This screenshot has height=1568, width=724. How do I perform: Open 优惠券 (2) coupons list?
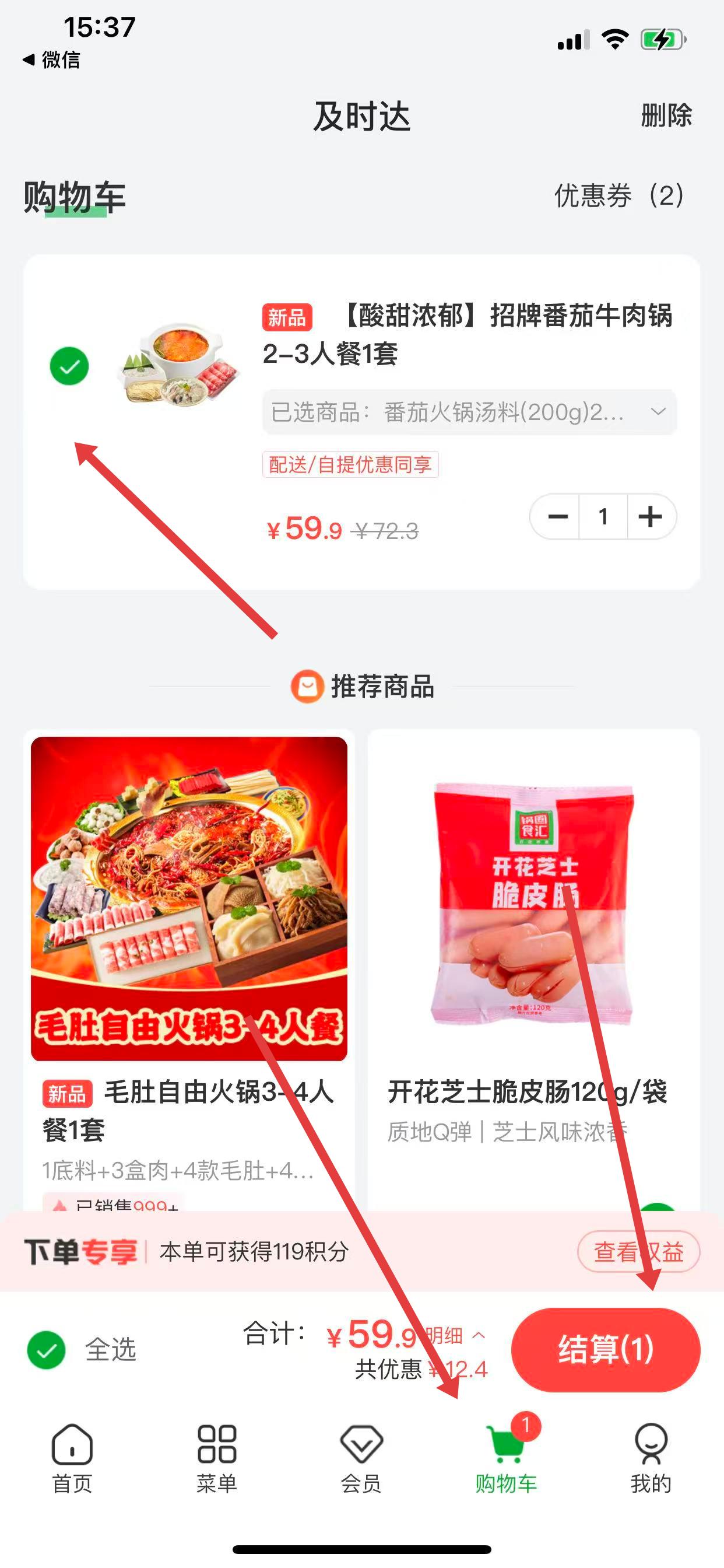pos(618,196)
